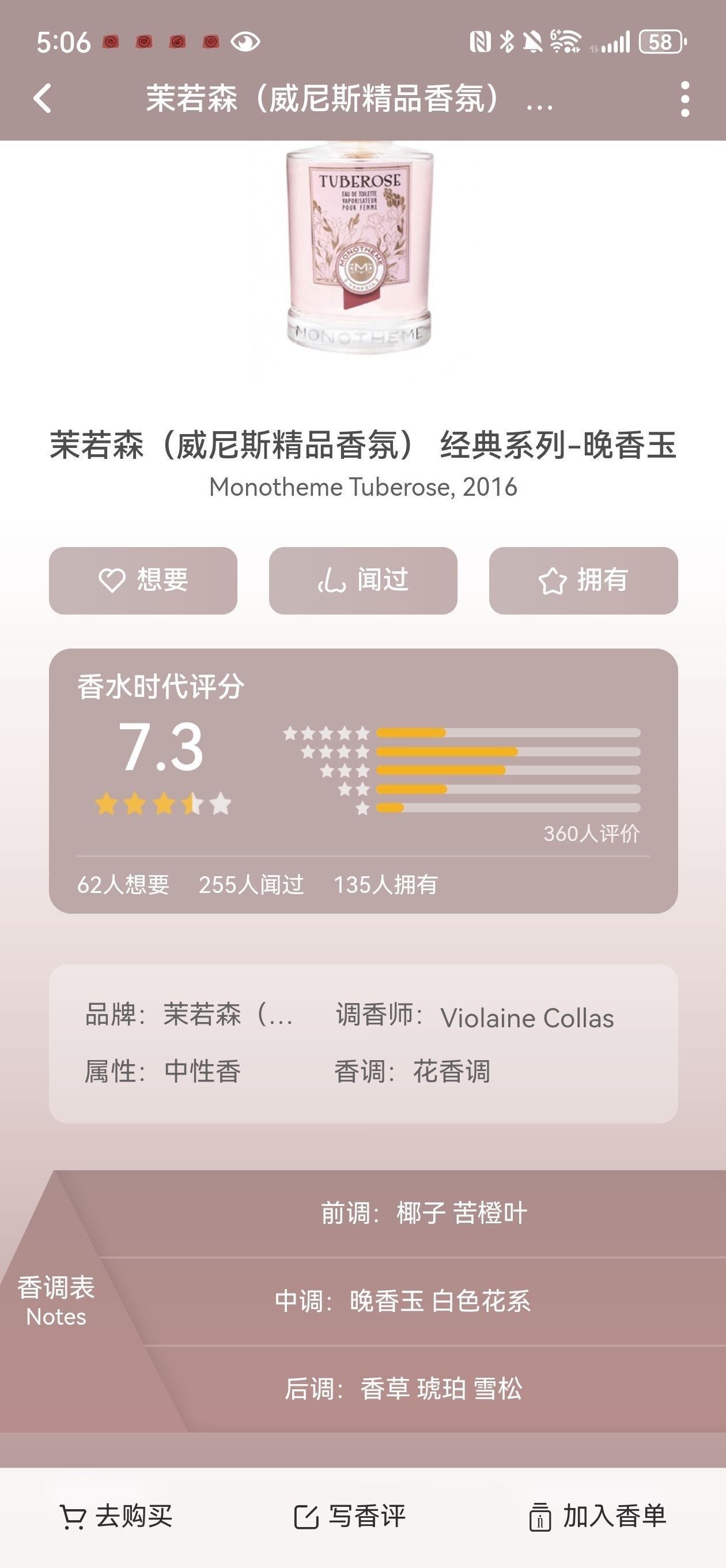
Task: View 360人评价 ratings
Action: pyautogui.click(x=591, y=834)
